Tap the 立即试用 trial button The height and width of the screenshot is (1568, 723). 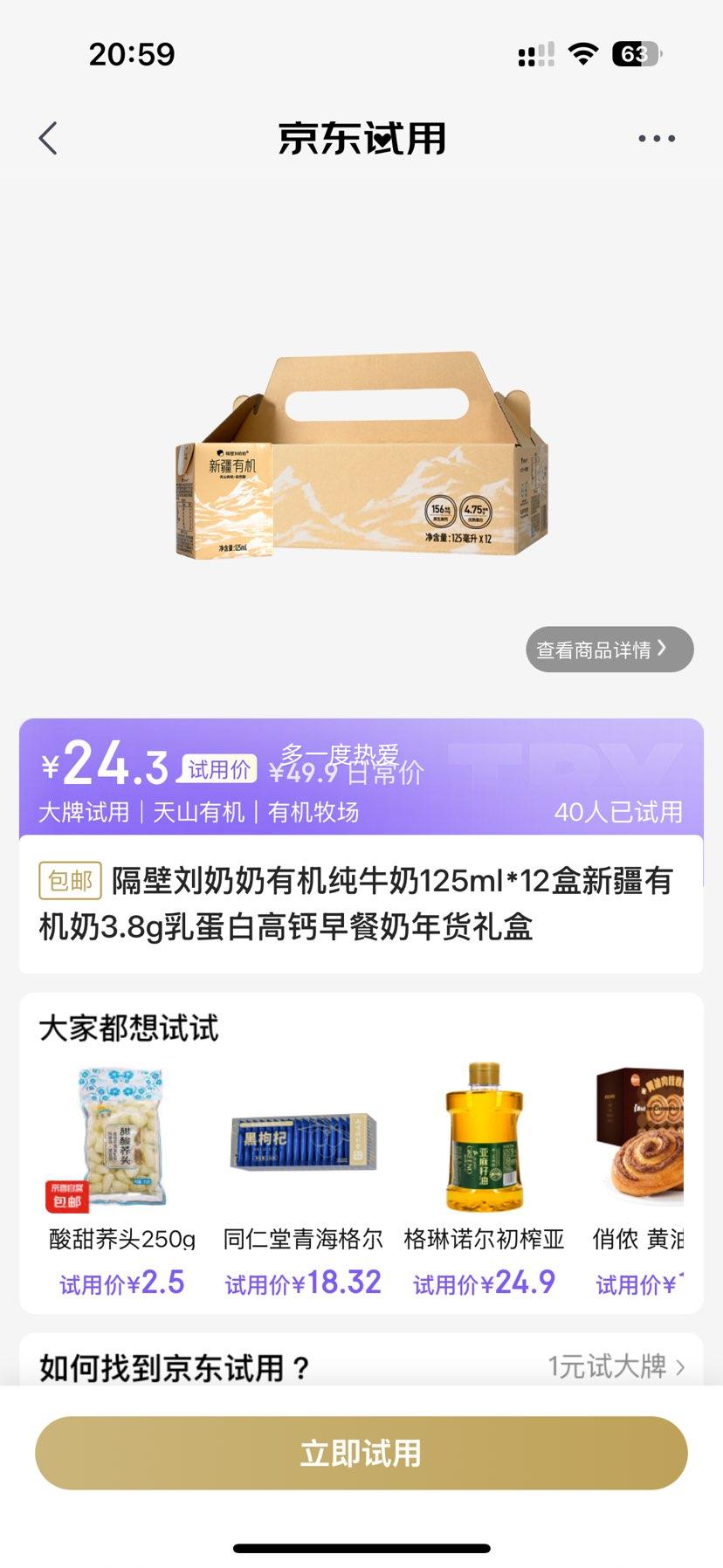(x=361, y=1452)
